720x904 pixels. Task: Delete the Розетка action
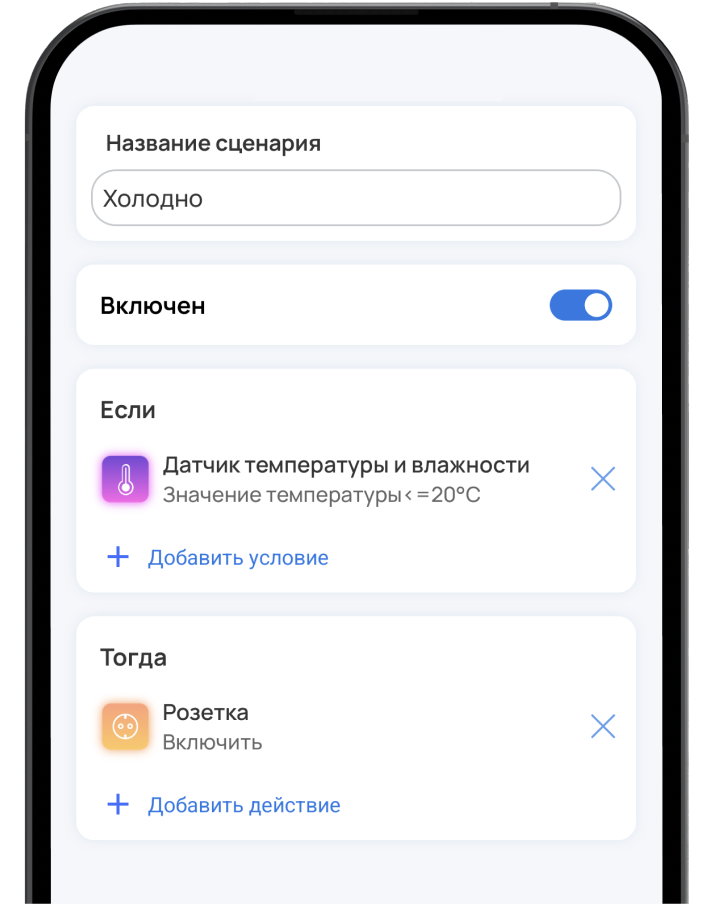(602, 726)
